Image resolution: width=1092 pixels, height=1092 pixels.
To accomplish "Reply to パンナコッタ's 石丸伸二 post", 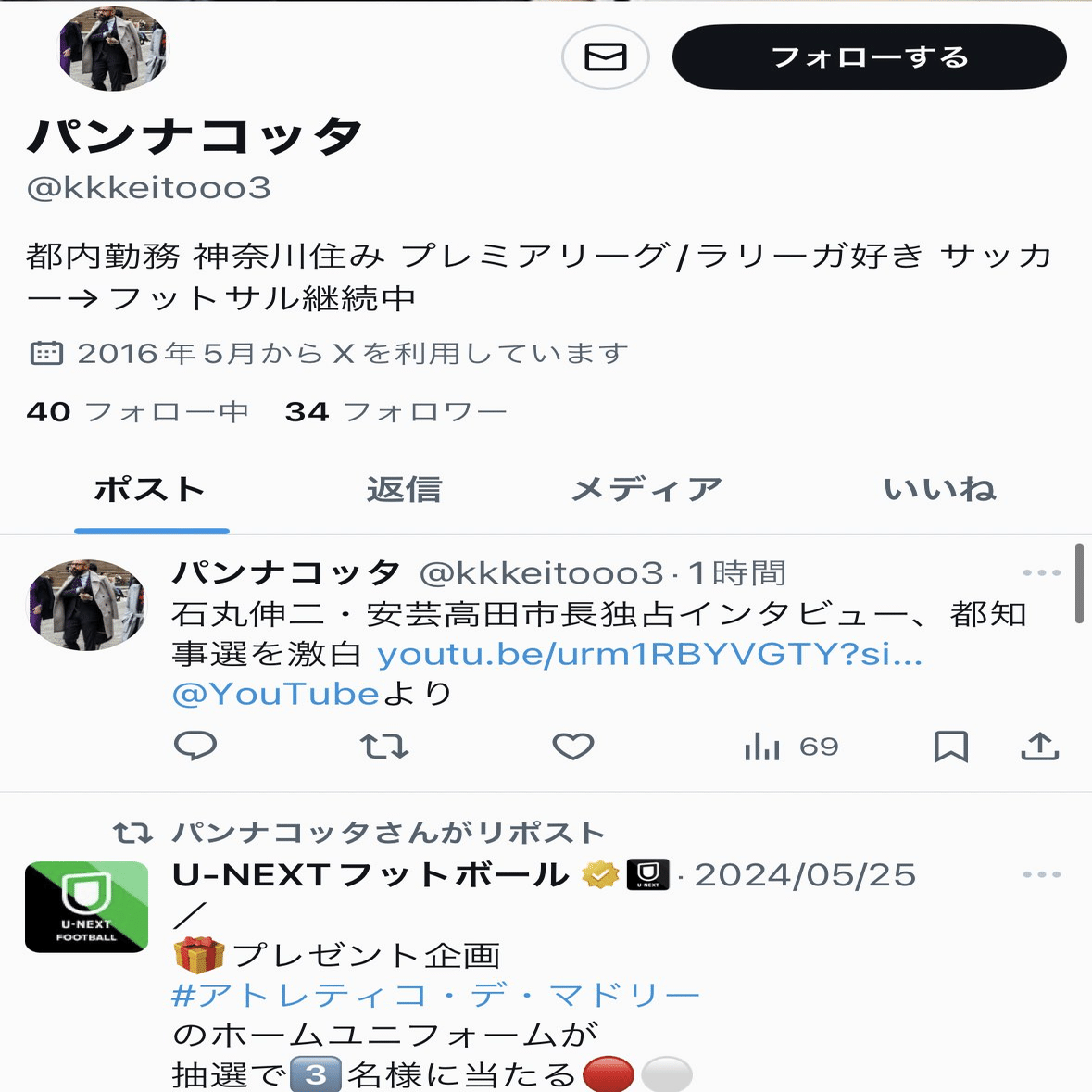I will [x=195, y=746].
